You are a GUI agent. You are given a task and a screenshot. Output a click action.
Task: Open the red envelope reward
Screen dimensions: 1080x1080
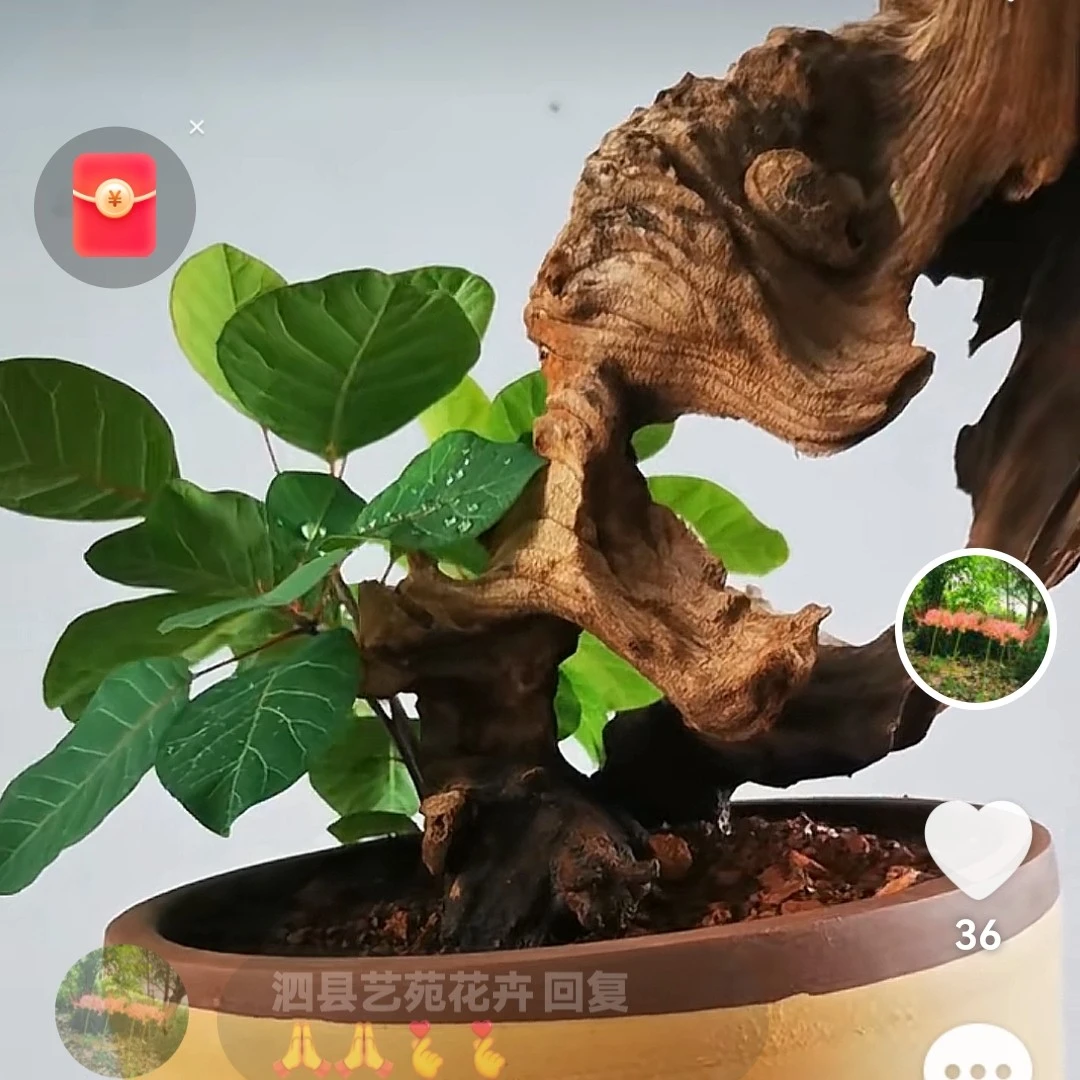click(115, 206)
